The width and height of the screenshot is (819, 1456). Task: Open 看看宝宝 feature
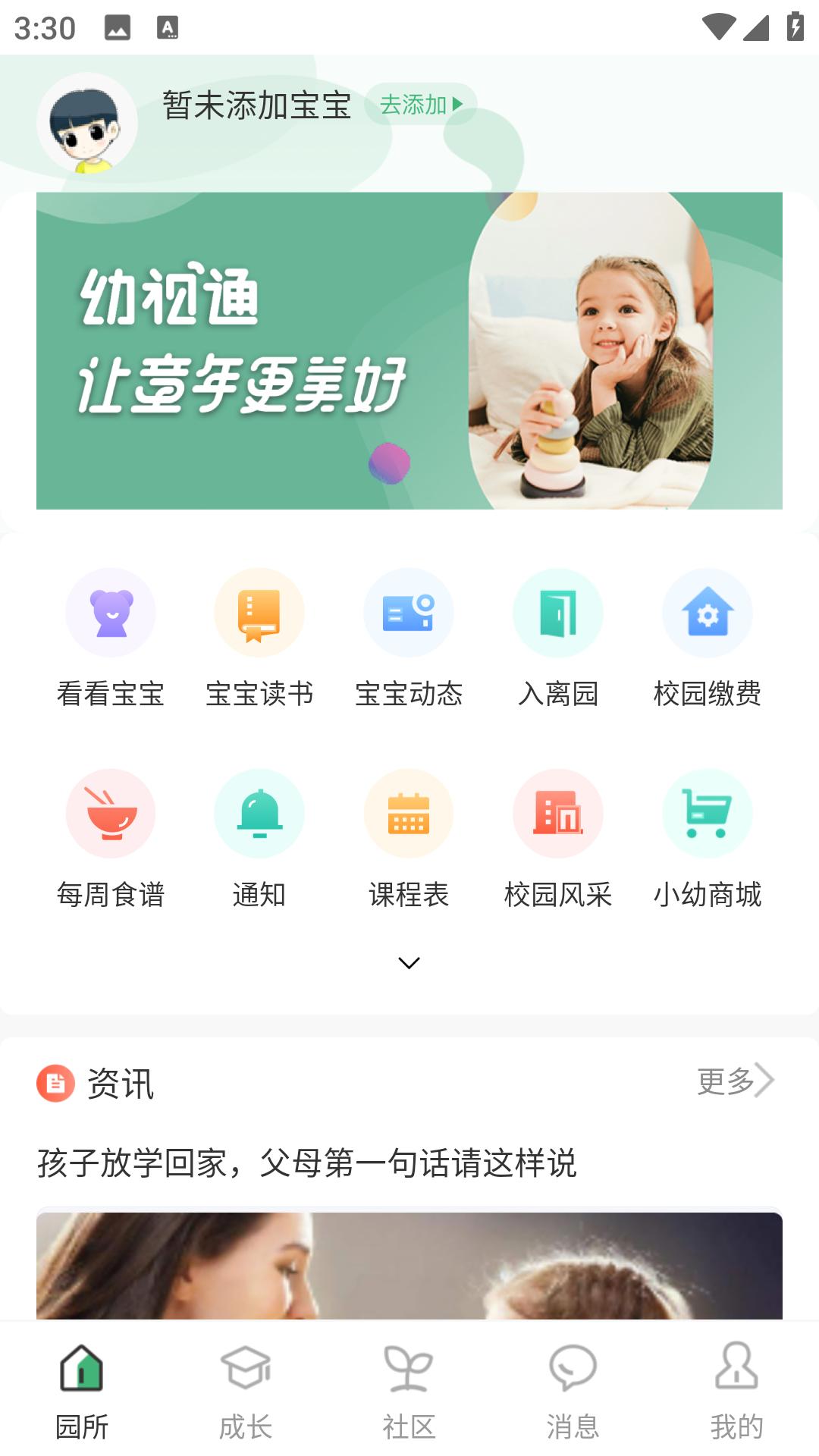111,637
